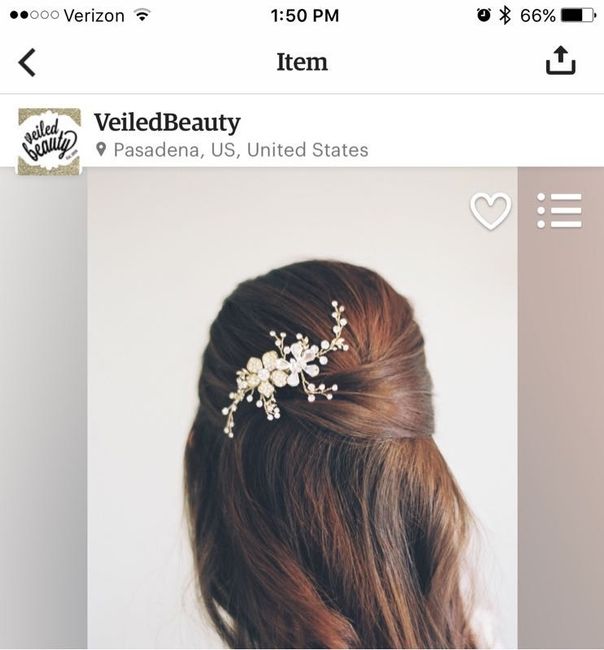The height and width of the screenshot is (650, 604).
Task: Go back from the Item page
Action: point(27,62)
